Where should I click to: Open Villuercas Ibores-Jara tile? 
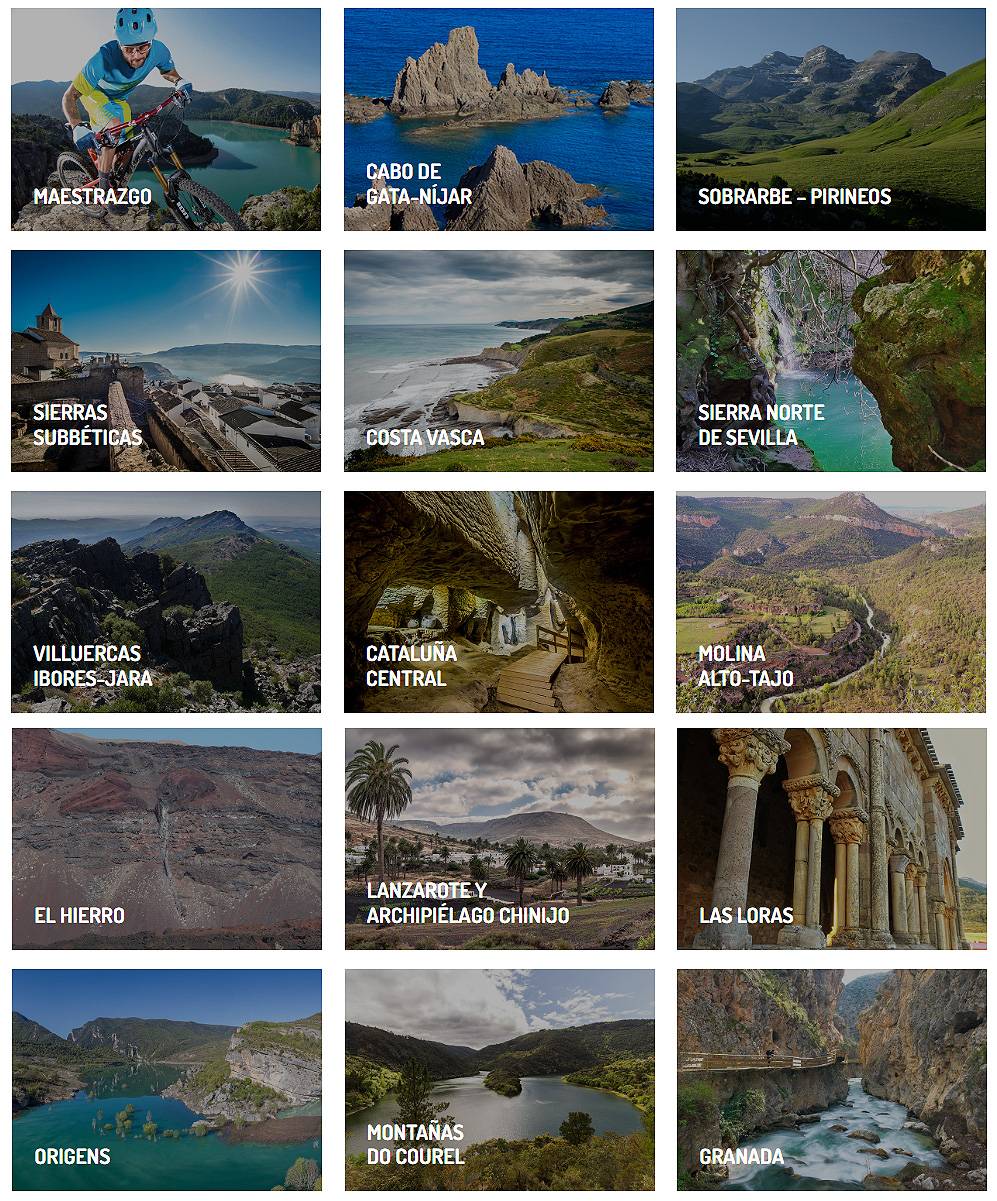(166, 602)
